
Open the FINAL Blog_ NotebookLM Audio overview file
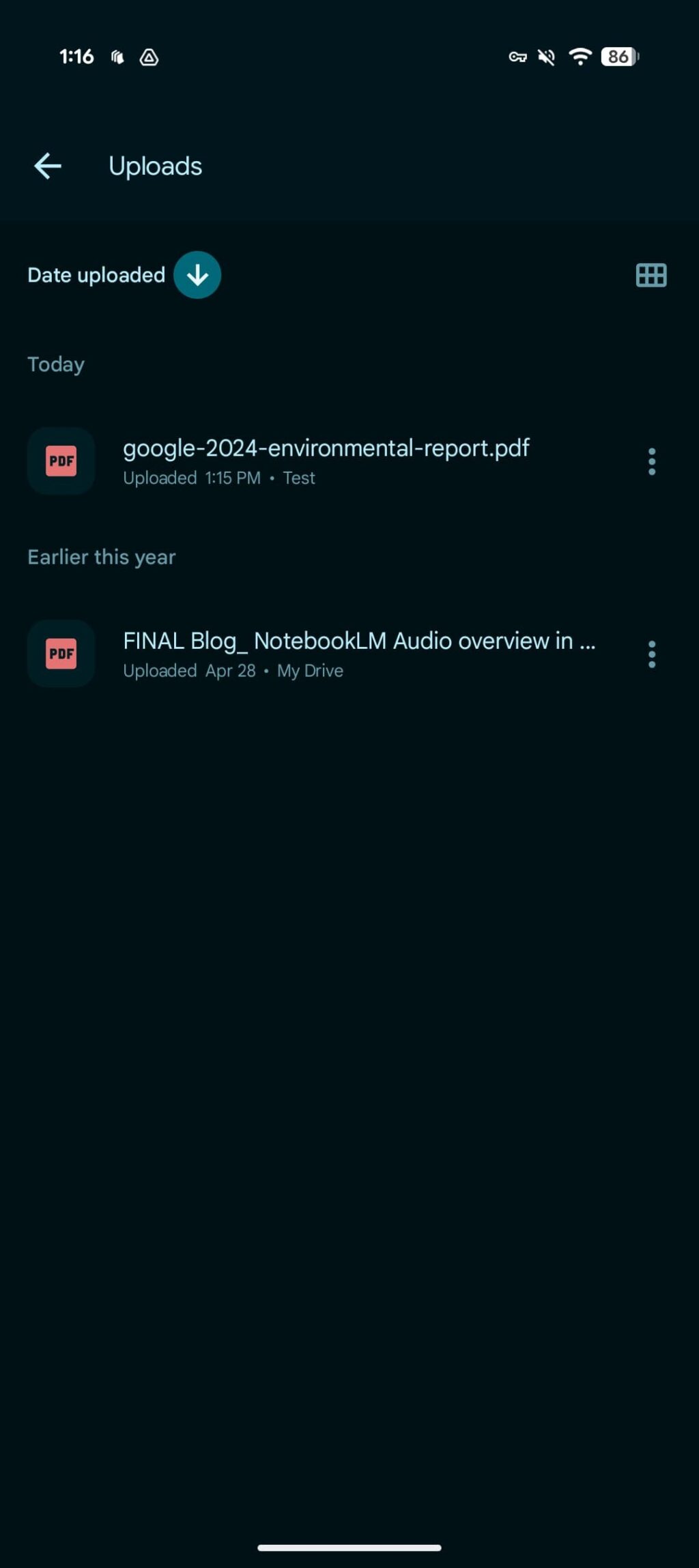point(358,654)
